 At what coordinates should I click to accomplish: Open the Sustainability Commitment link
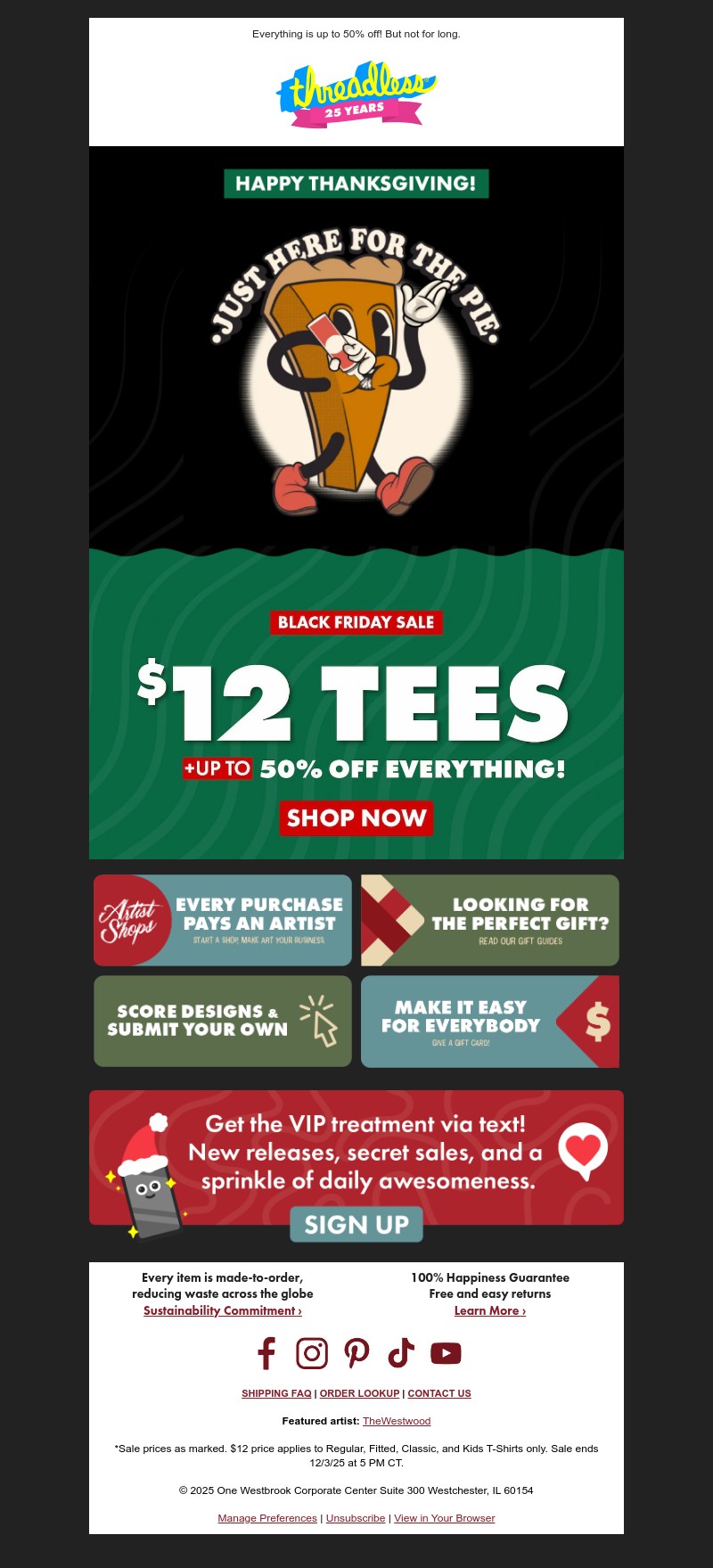click(222, 1310)
